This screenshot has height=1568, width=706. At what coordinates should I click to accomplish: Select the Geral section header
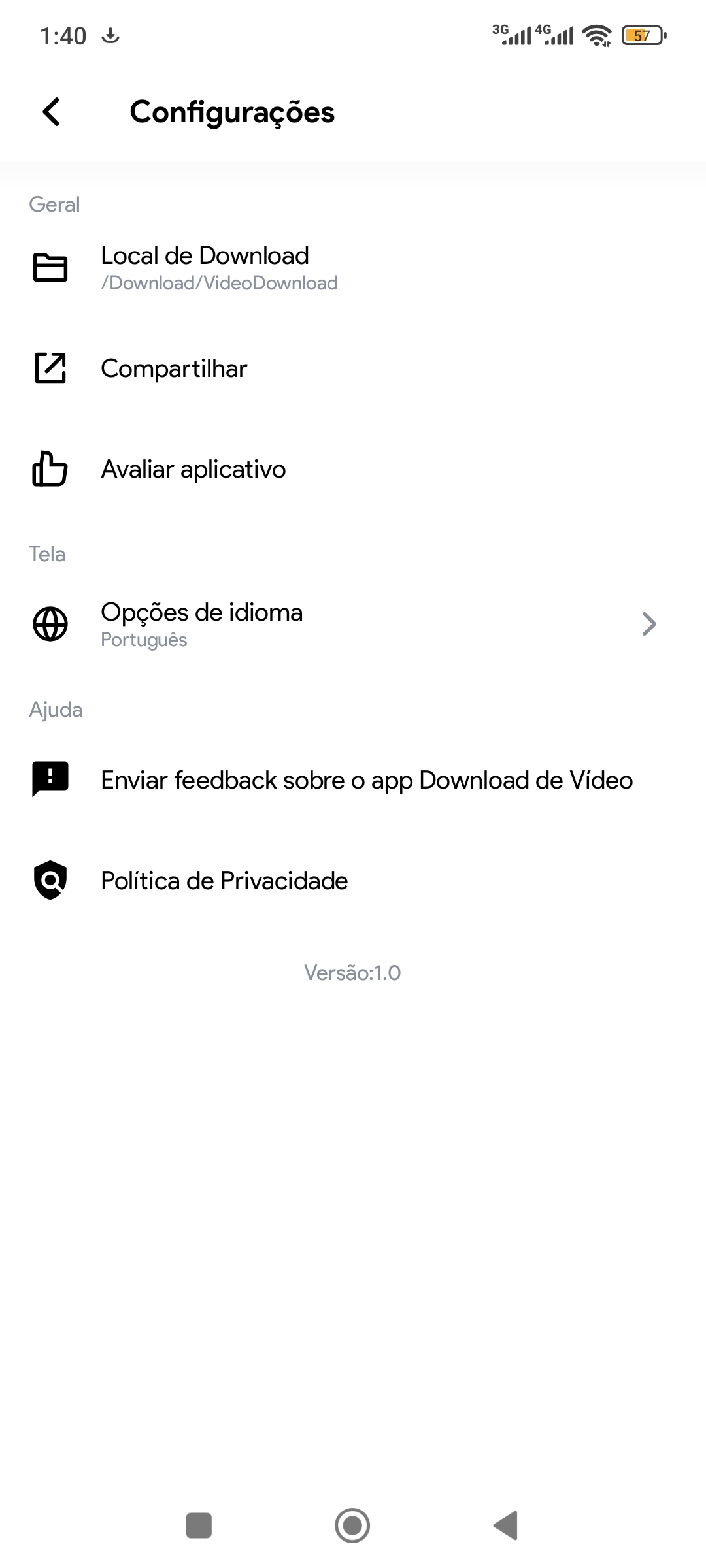click(x=54, y=204)
